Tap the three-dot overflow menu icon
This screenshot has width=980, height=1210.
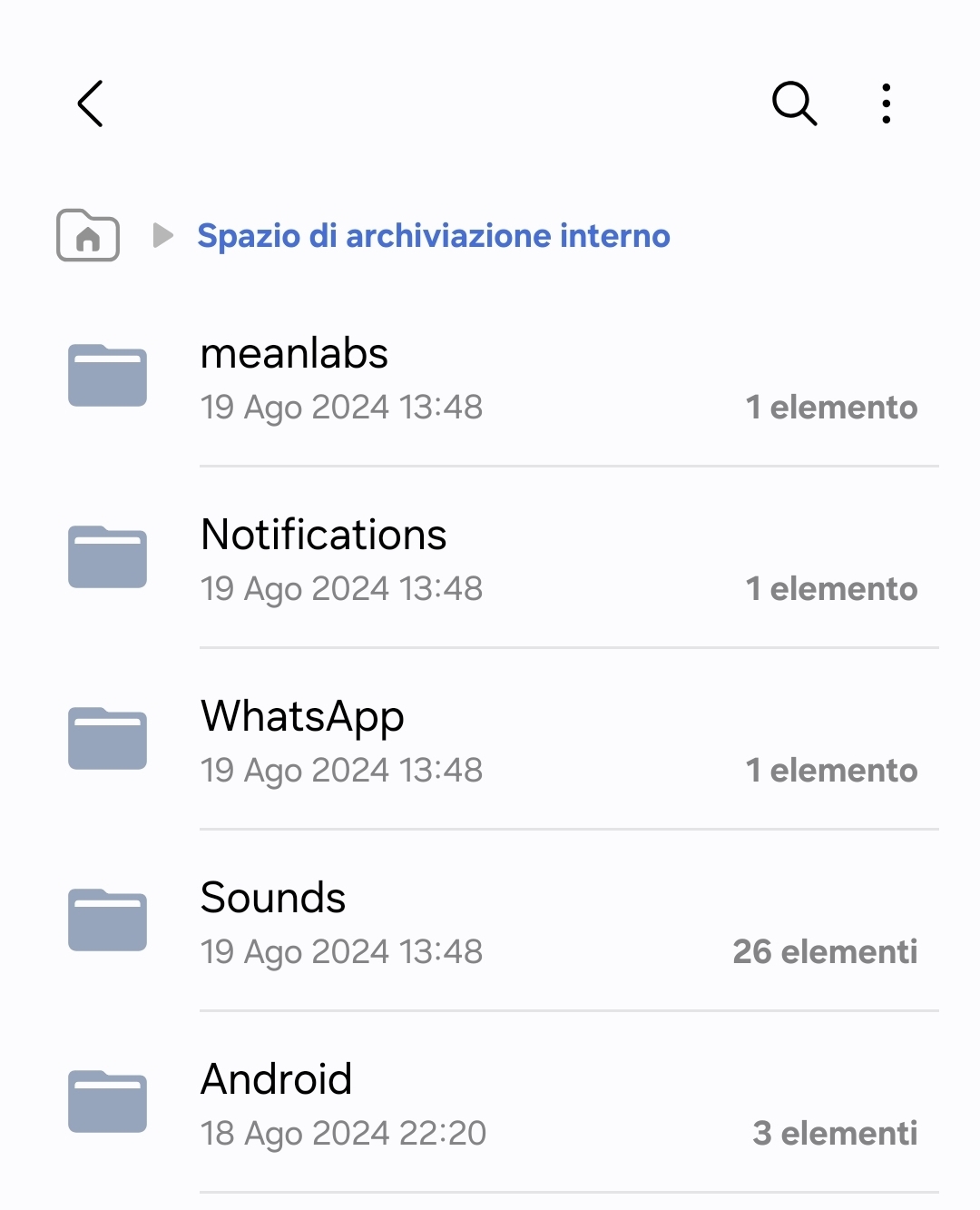click(x=885, y=103)
